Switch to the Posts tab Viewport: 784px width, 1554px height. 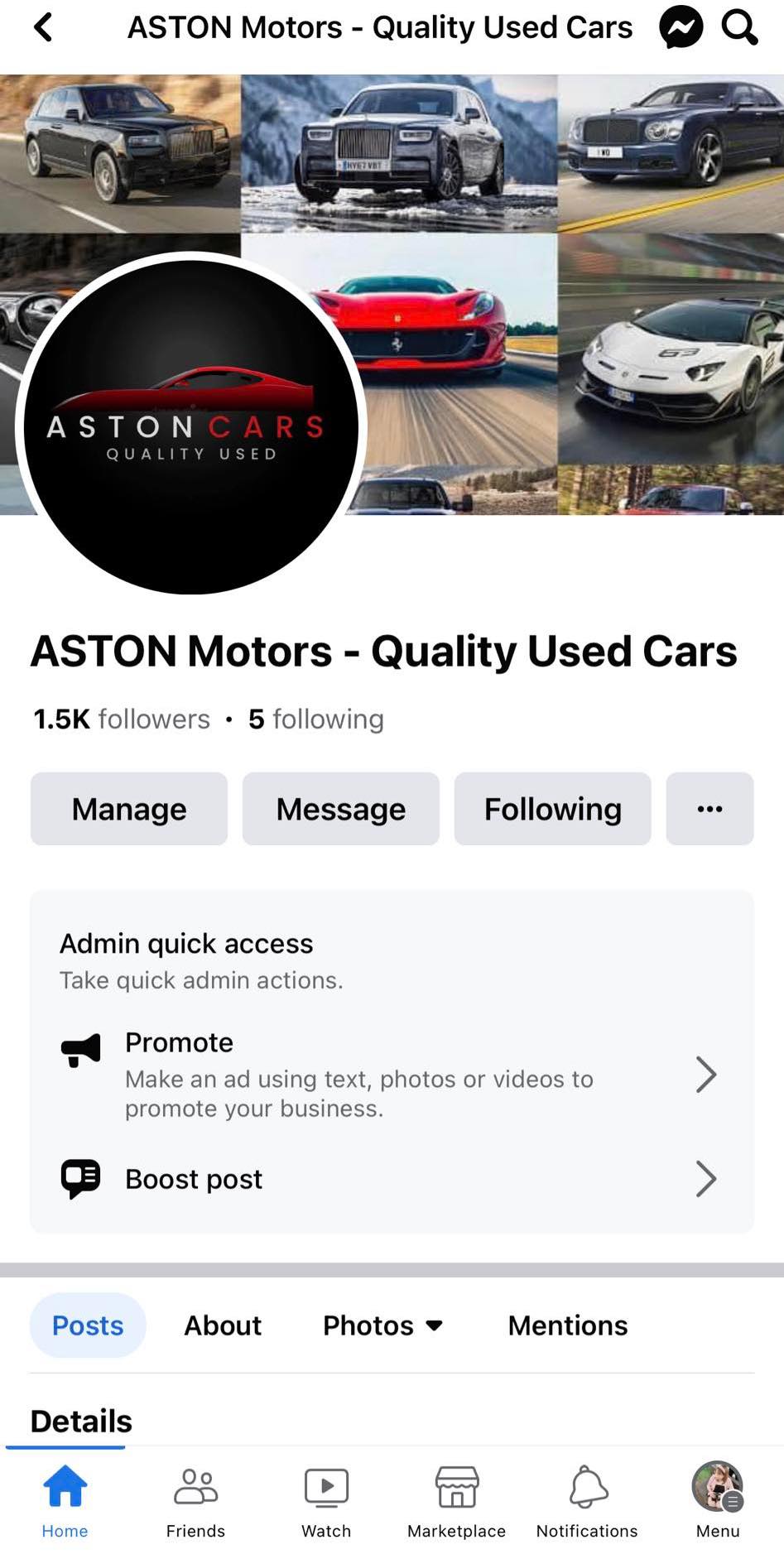click(x=88, y=1325)
